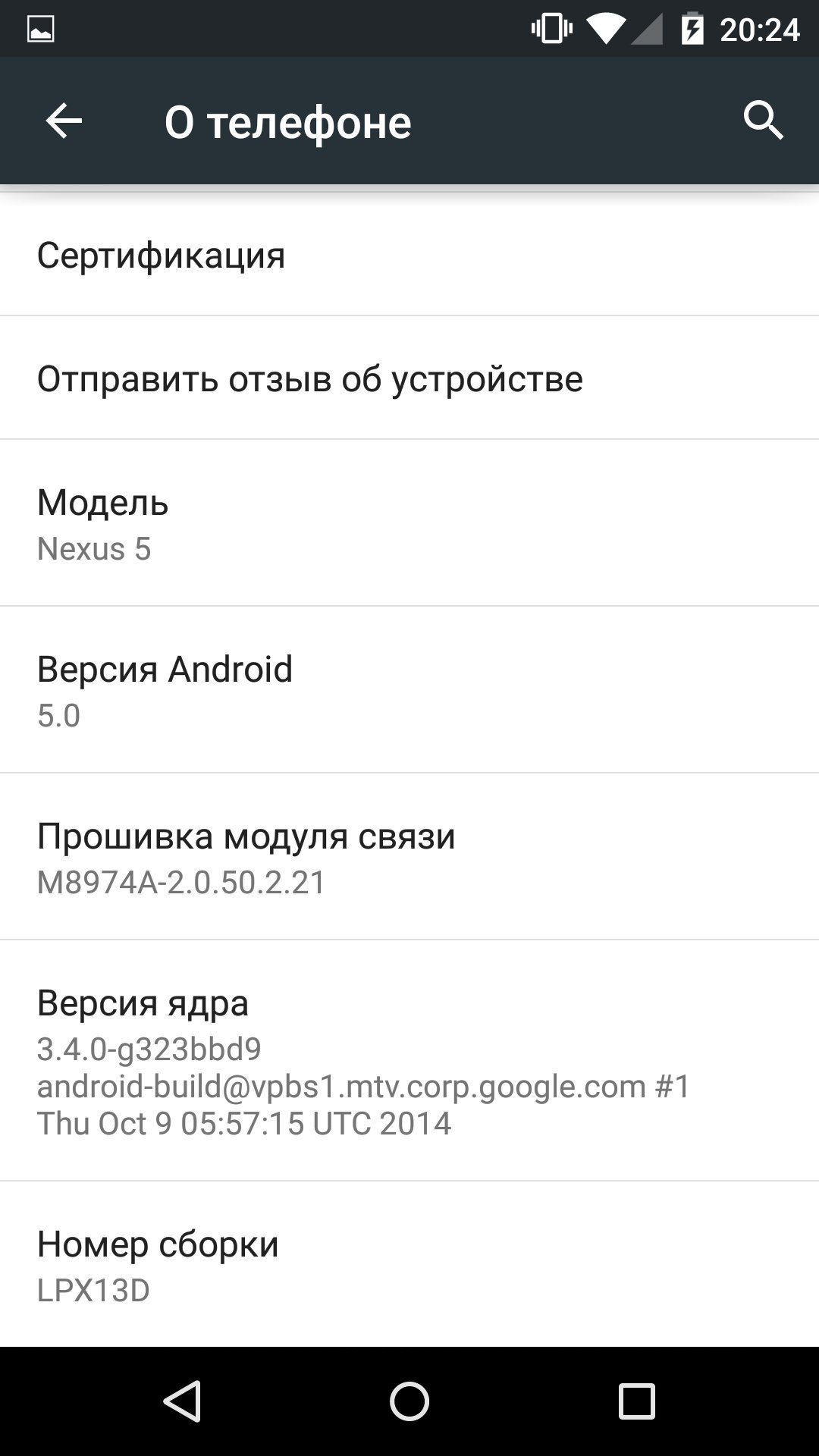Open recent apps via square button
Image resolution: width=819 pixels, height=1456 pixels.
coord(636,1401)
